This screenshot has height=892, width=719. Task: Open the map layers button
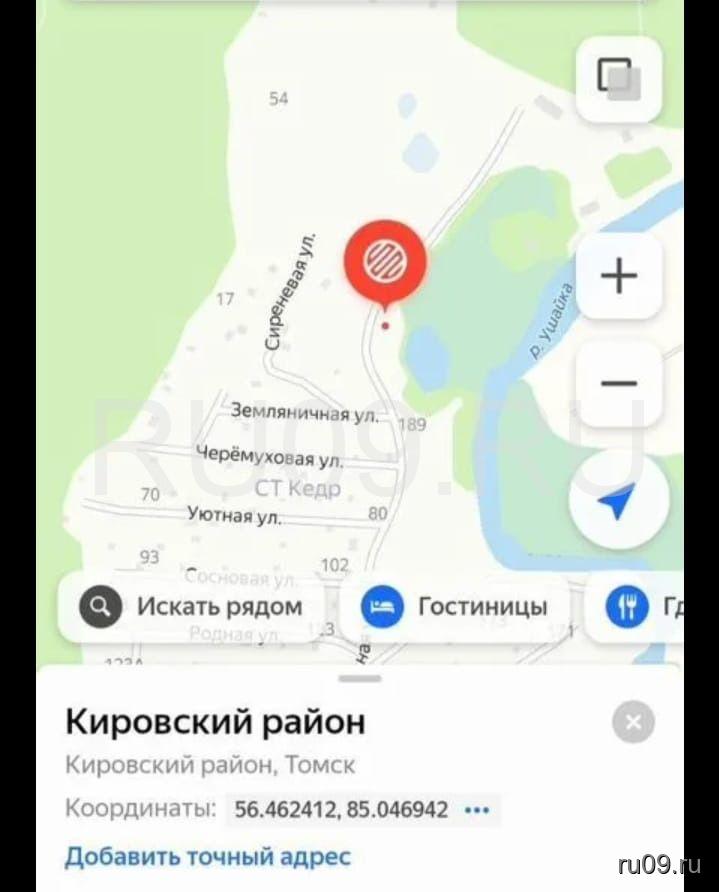619,79
